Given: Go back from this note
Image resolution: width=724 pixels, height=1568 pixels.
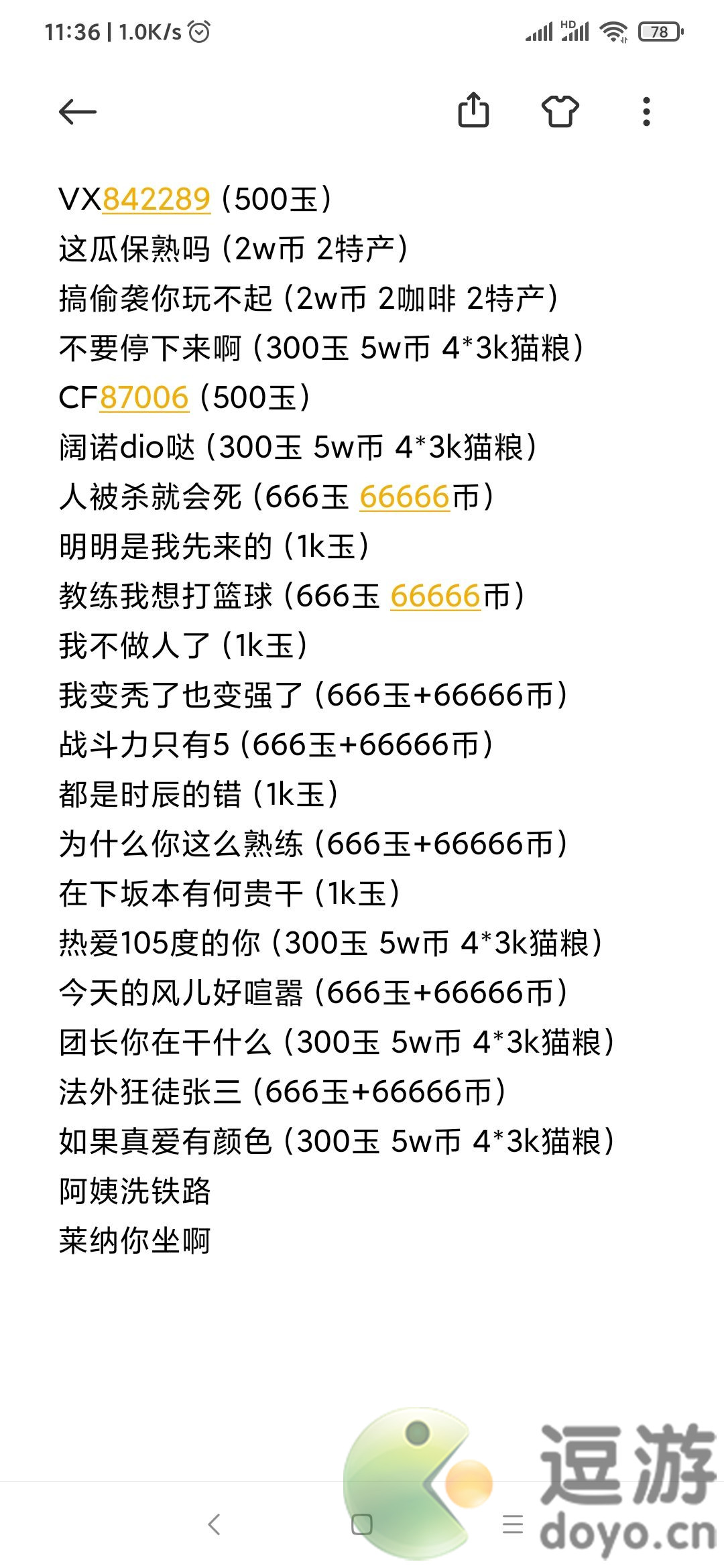Looking at the screenshot, I should coord(78,111).
